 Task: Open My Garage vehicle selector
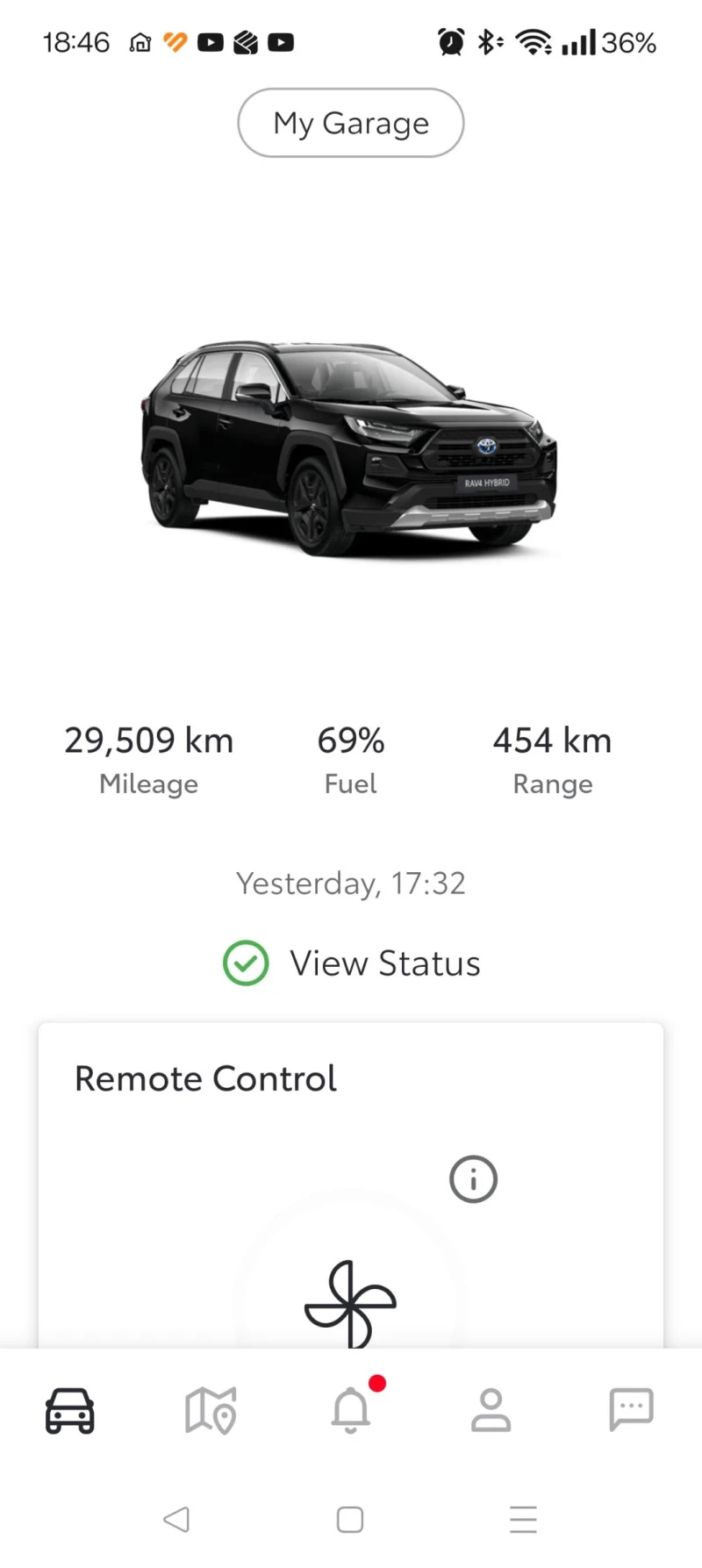click(351, 123)
